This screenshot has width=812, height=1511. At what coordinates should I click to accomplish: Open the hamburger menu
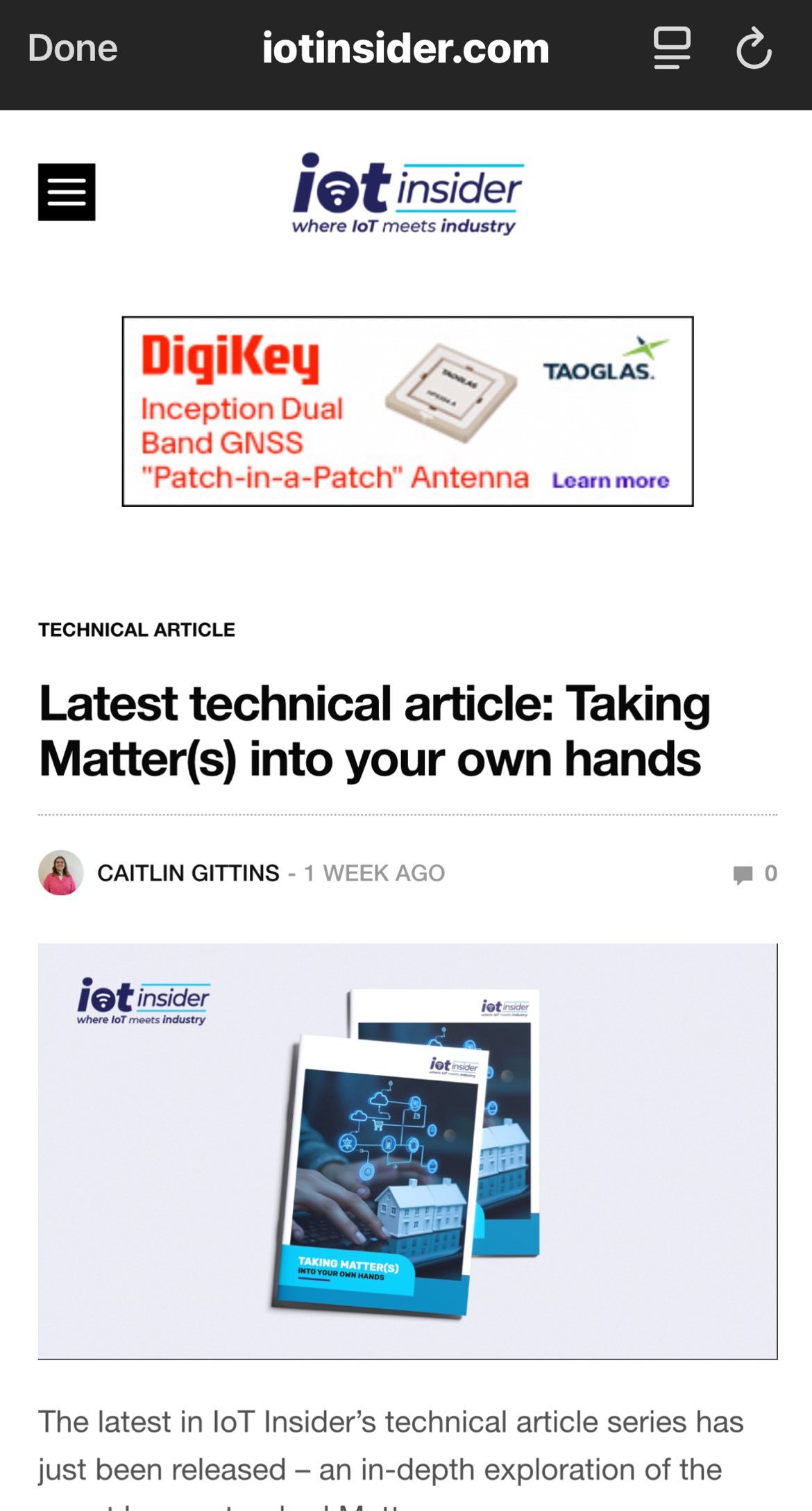(67, 192)
